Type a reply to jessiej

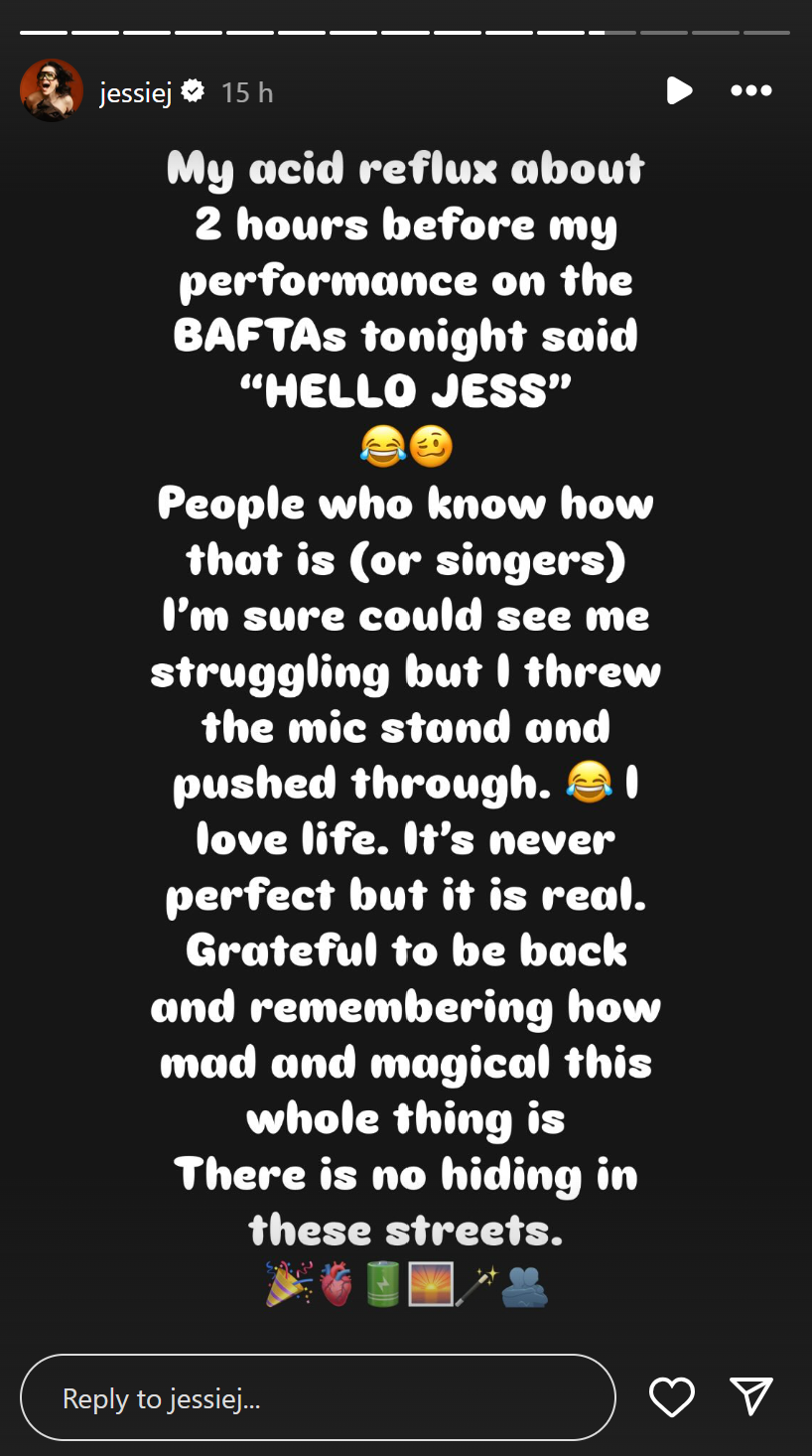pos(318,1398)
